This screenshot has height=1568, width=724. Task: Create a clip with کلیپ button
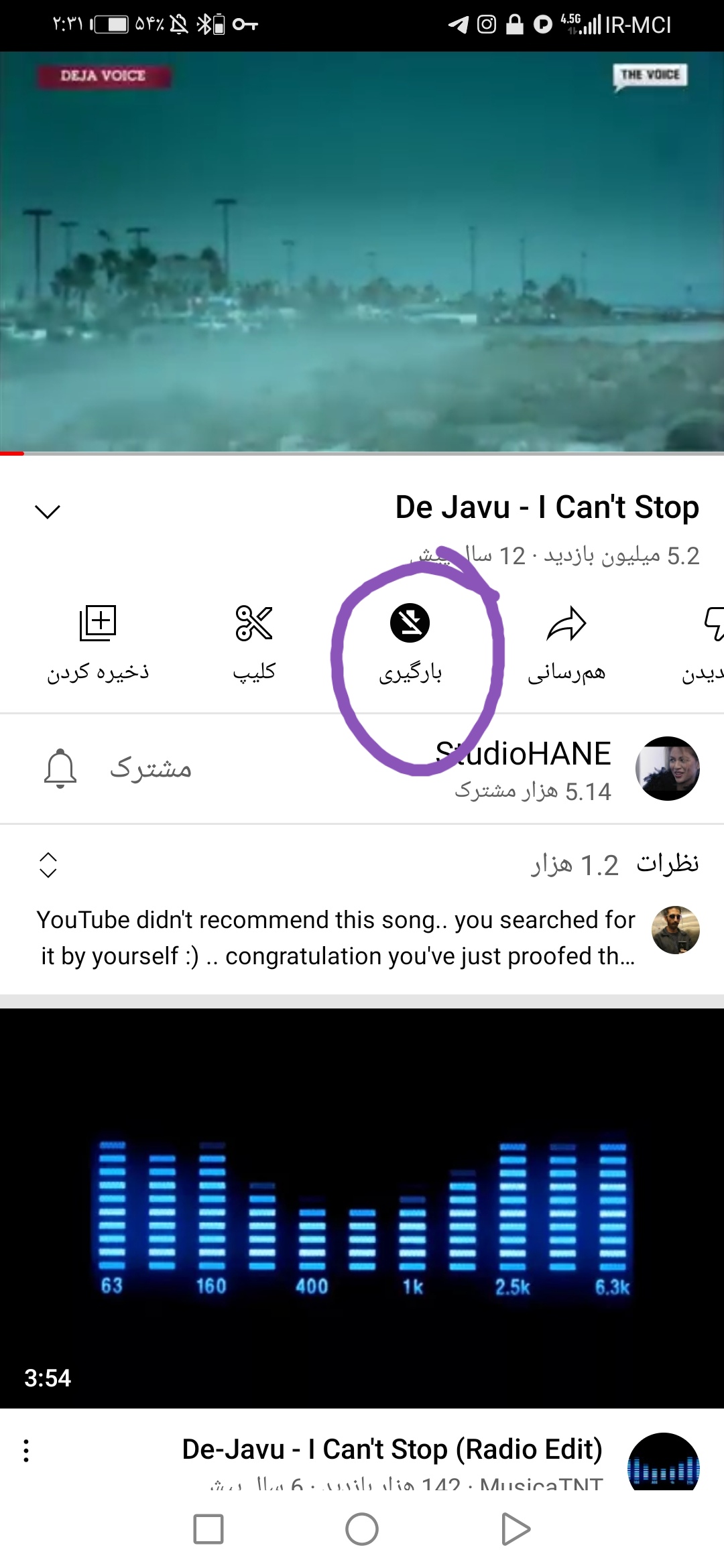click(x=254, y=642)
